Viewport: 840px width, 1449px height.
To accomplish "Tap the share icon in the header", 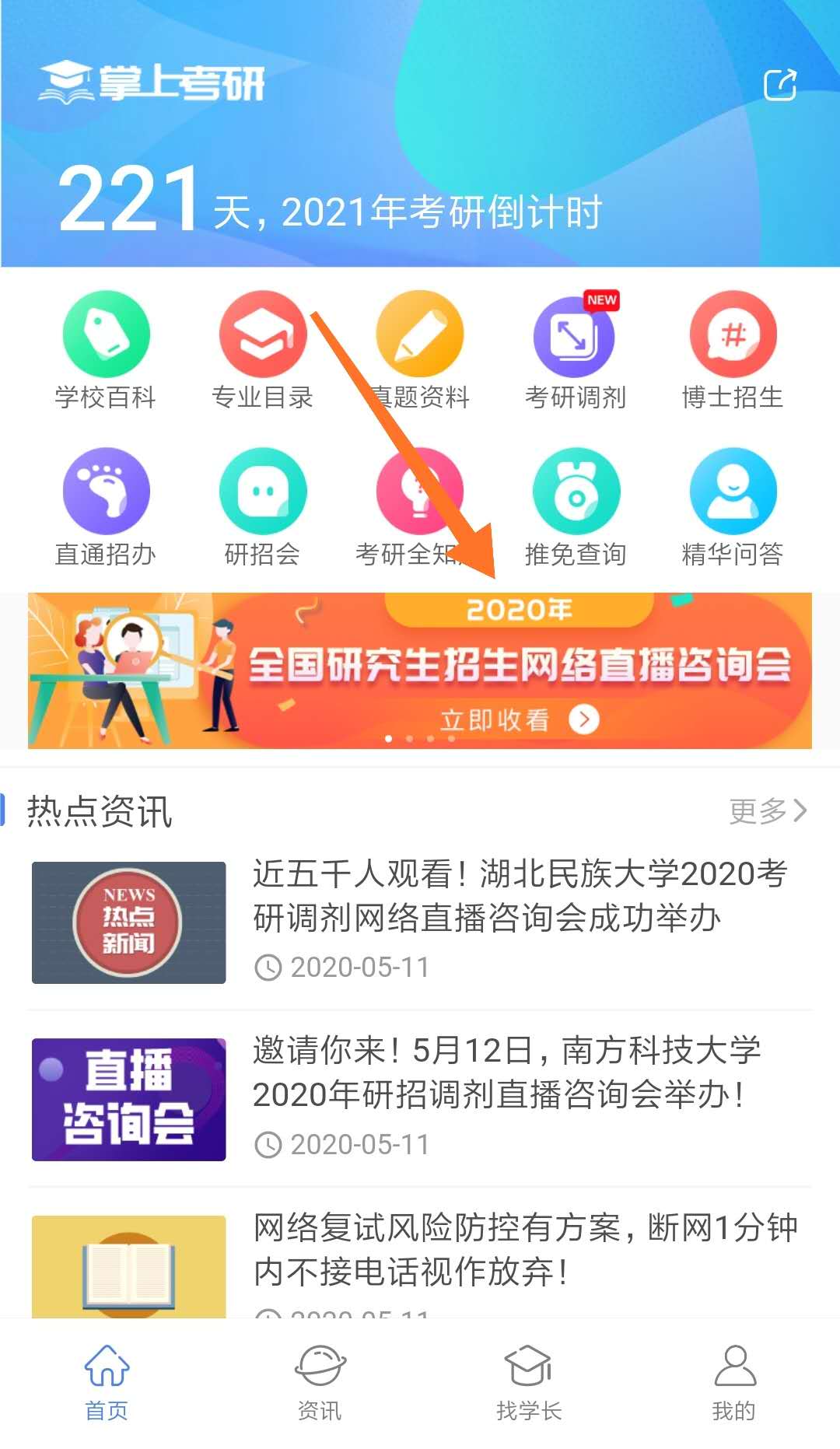I will [779, 86].
